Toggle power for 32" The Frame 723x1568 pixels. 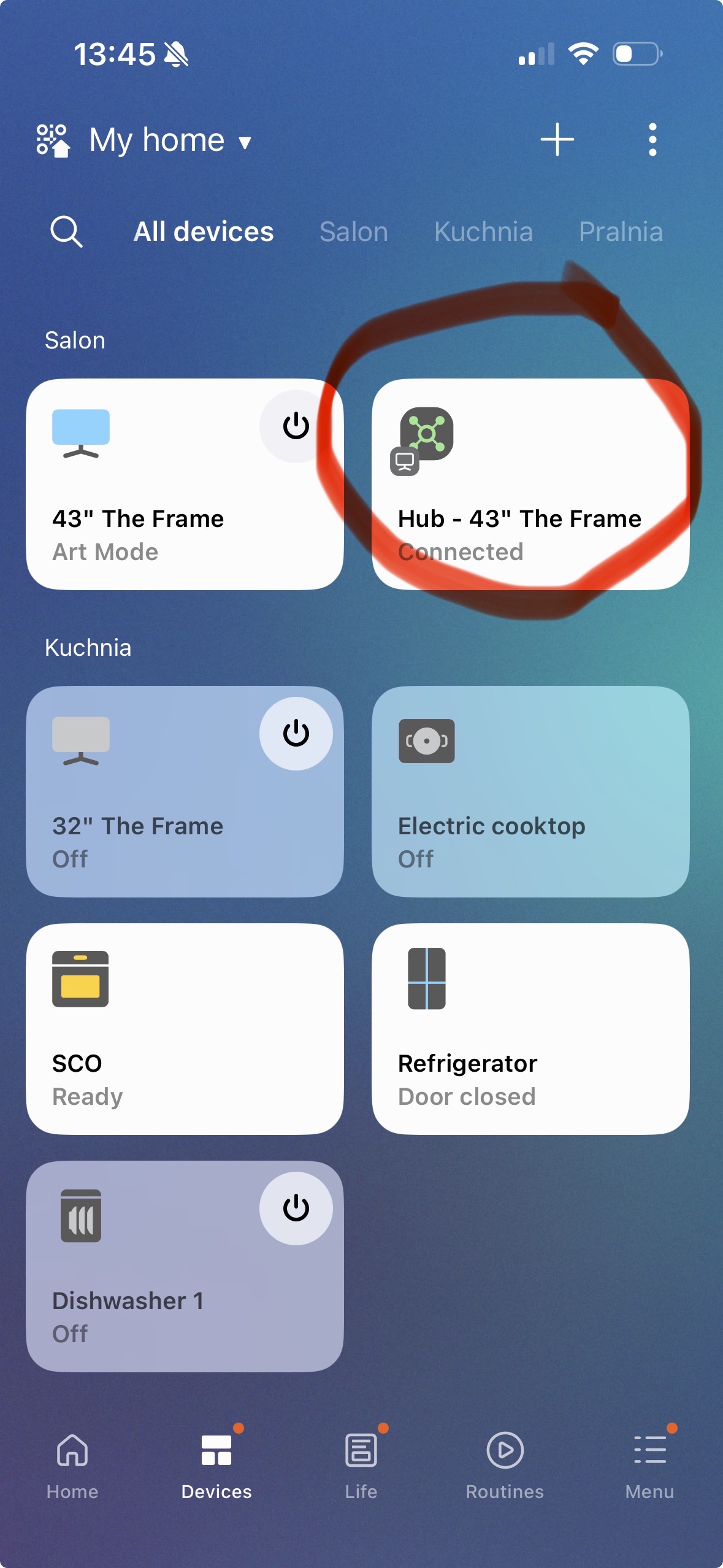pos(296,734)
